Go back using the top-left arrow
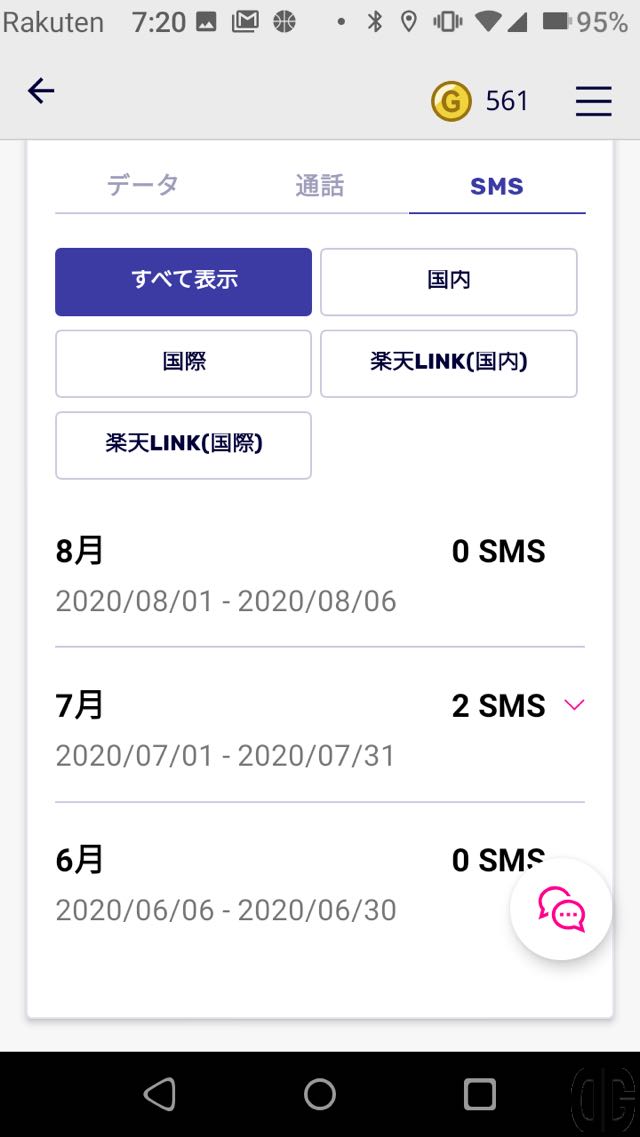 pyautogui.click(x=41, y=91)
